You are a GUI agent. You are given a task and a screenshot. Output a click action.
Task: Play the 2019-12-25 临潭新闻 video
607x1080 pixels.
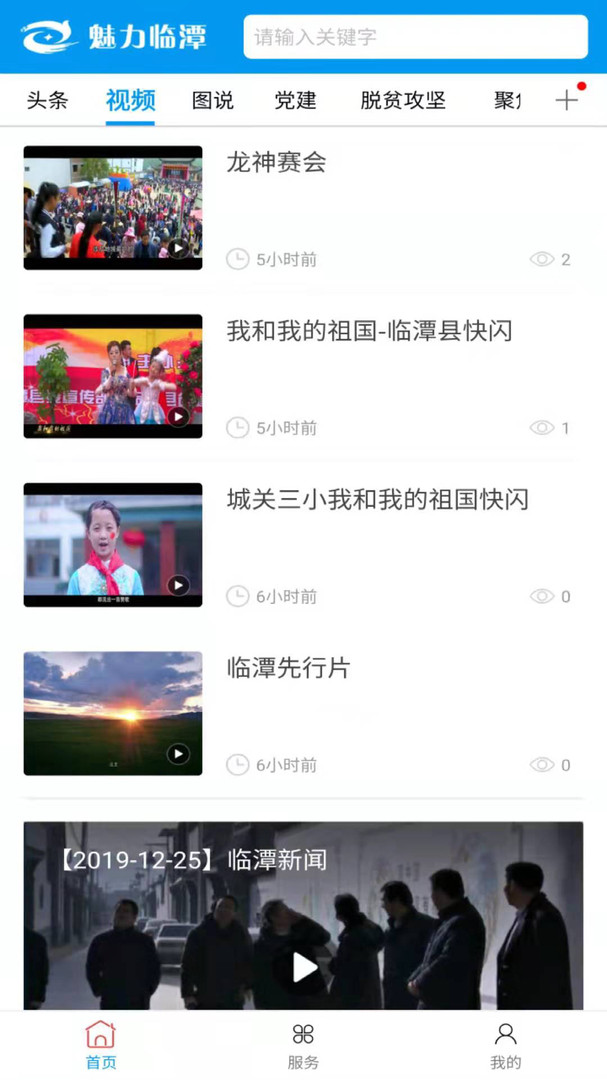click(304, 966)
